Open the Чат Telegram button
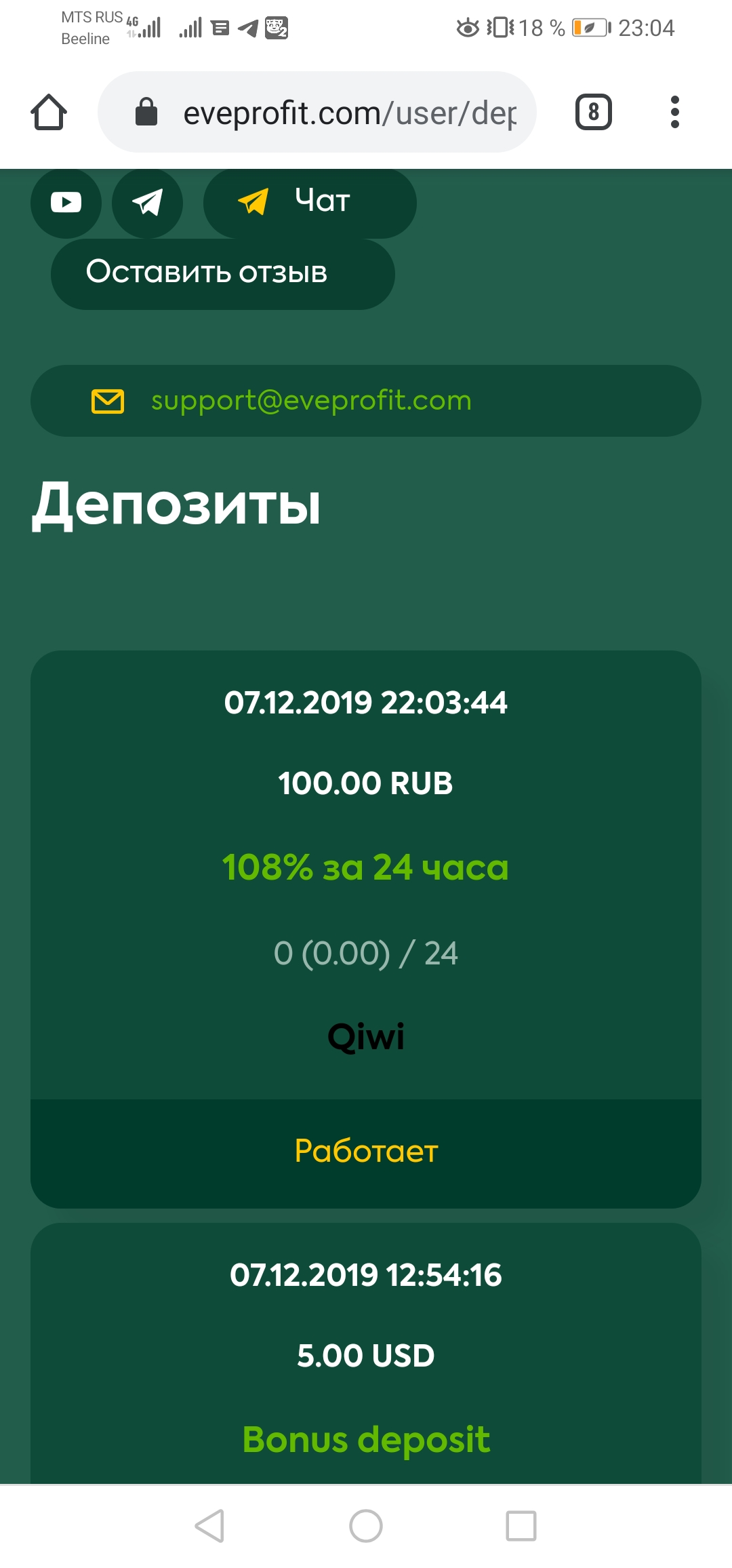 coord(310,202)
